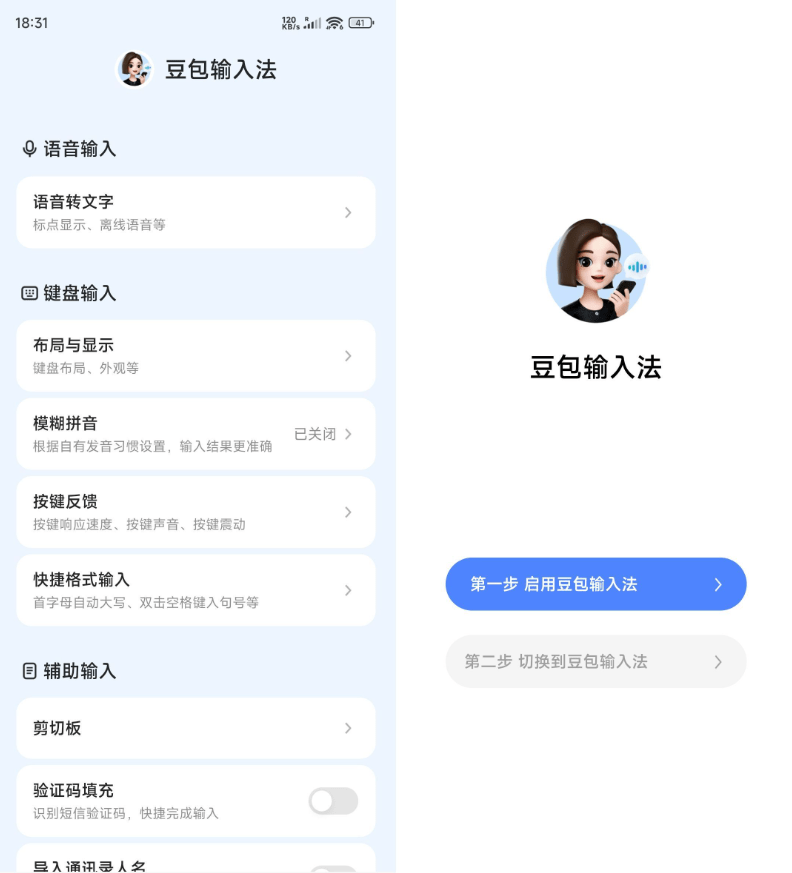The height and width of the screenshot is (873, 792).
Task: Open 语音转文字 settings
Action: click(195, 212)
